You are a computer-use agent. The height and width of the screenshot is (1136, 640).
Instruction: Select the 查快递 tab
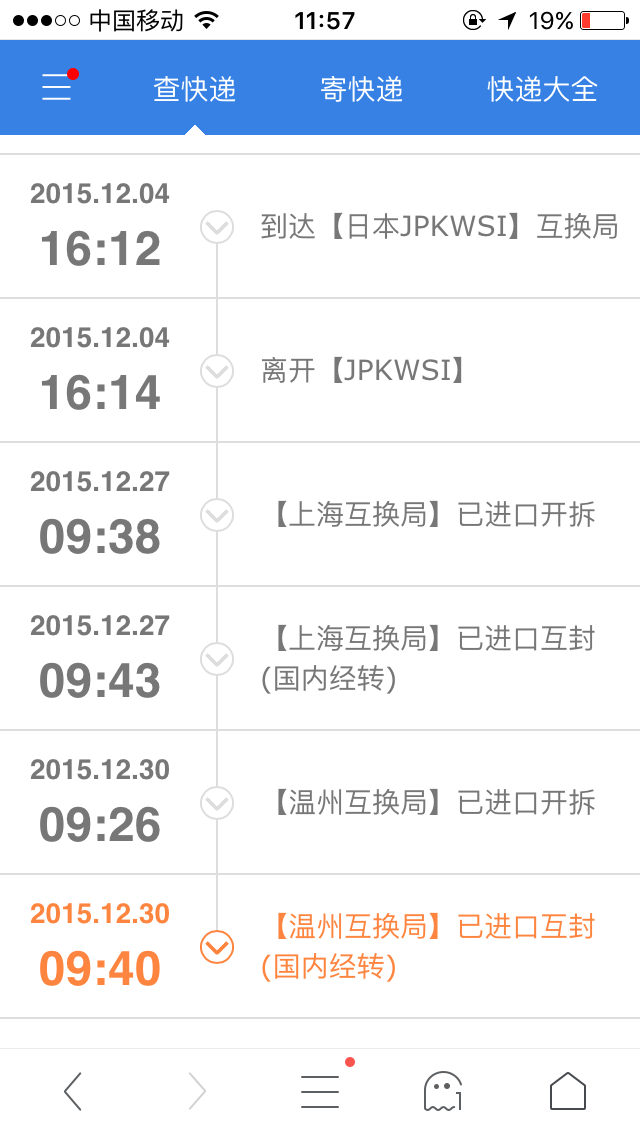tap(195, 89)
